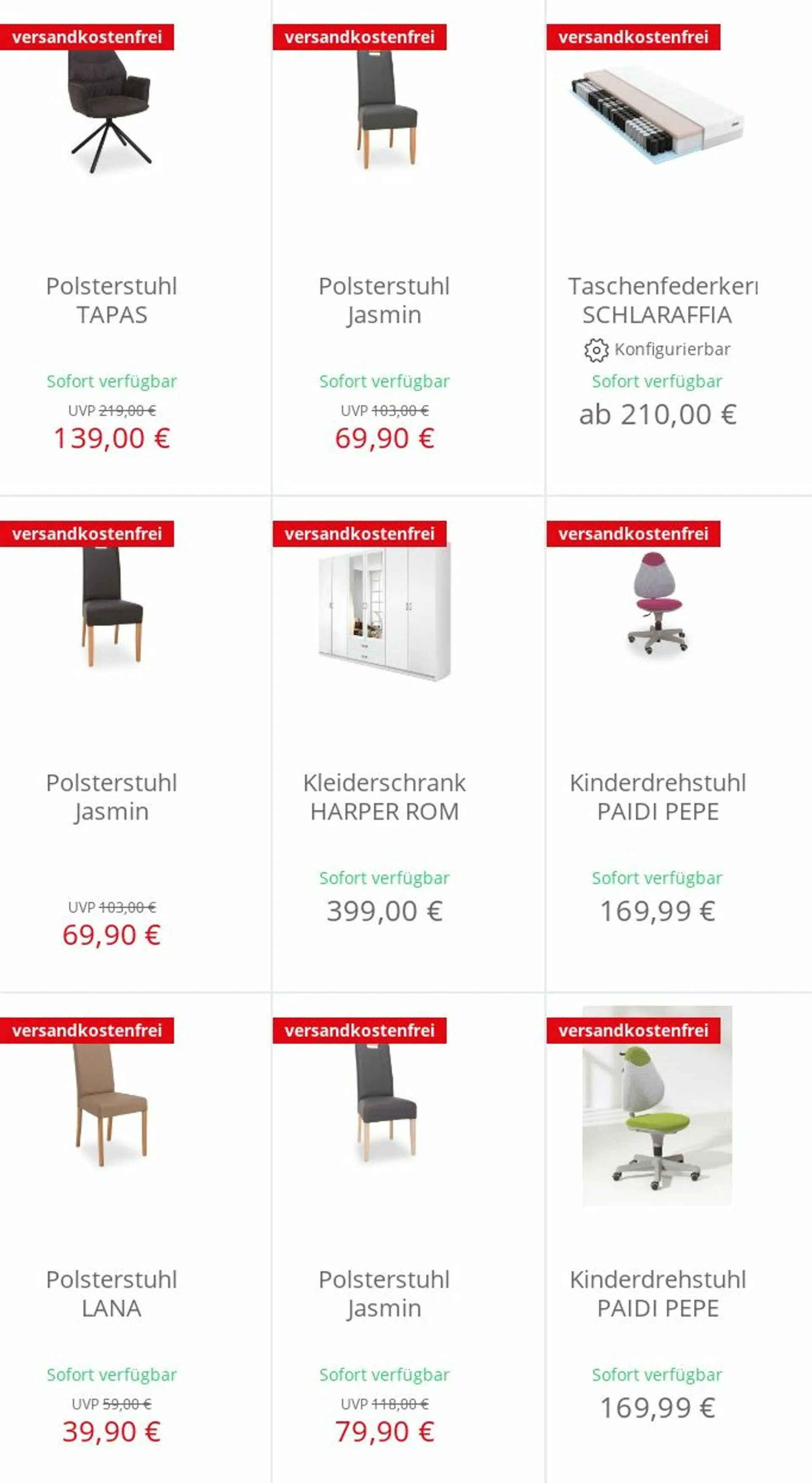View the Kleiderschrank HARPER ROM wardrobe
Viewport: 812px width, 1483px height.
(384, 796)
